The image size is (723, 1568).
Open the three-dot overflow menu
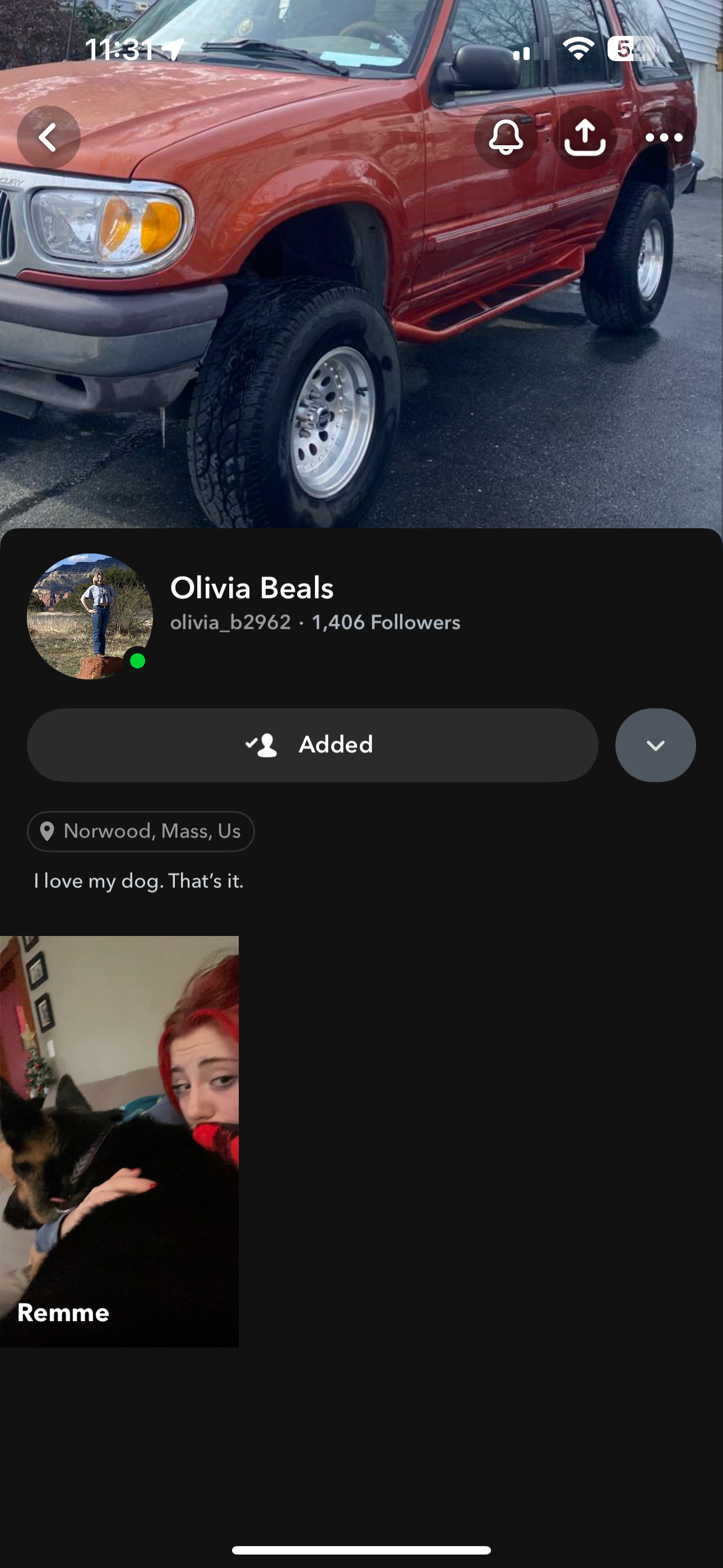[x=664, y=137]
